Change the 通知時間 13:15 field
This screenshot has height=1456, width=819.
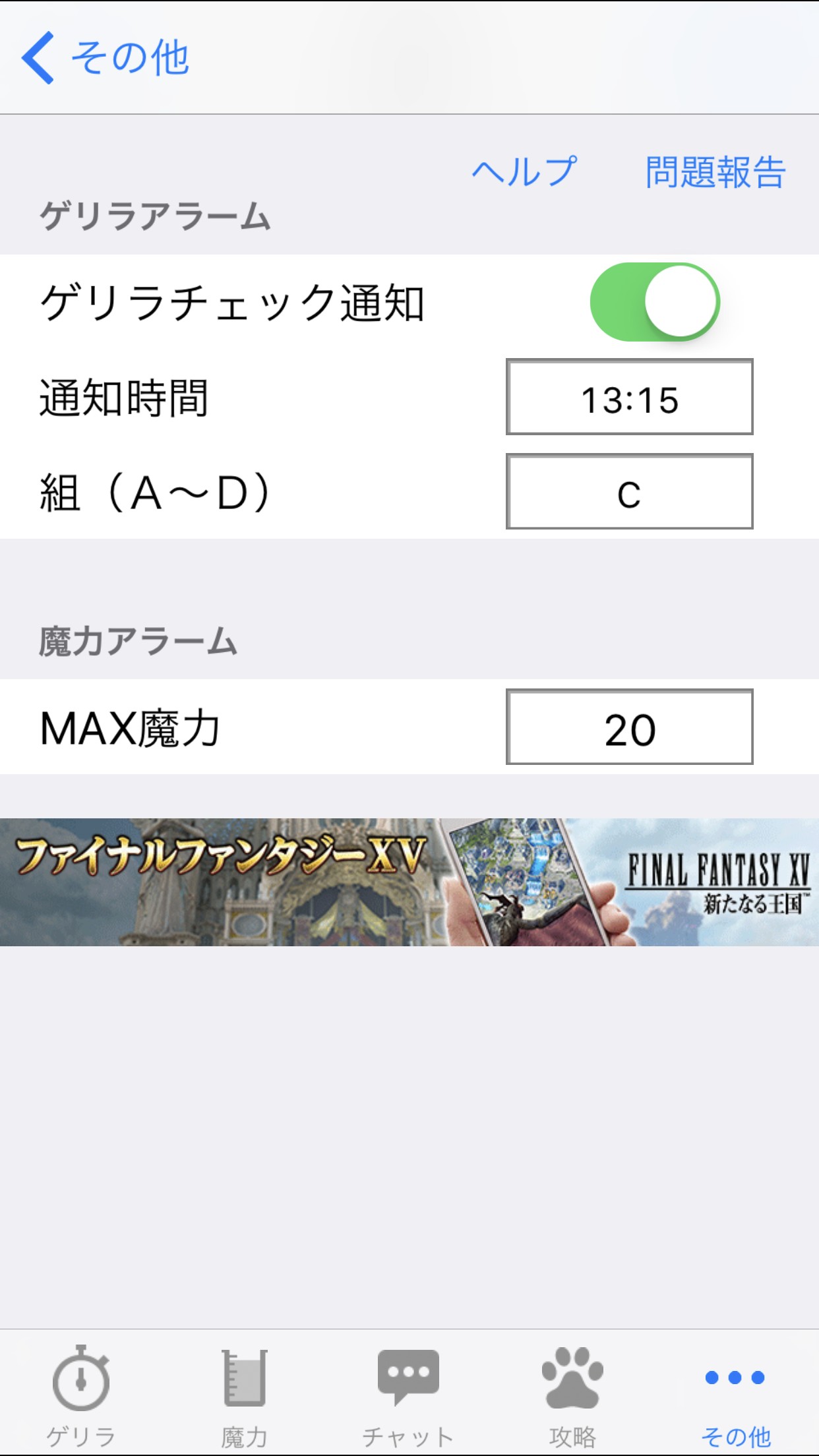tap(629, 397)
